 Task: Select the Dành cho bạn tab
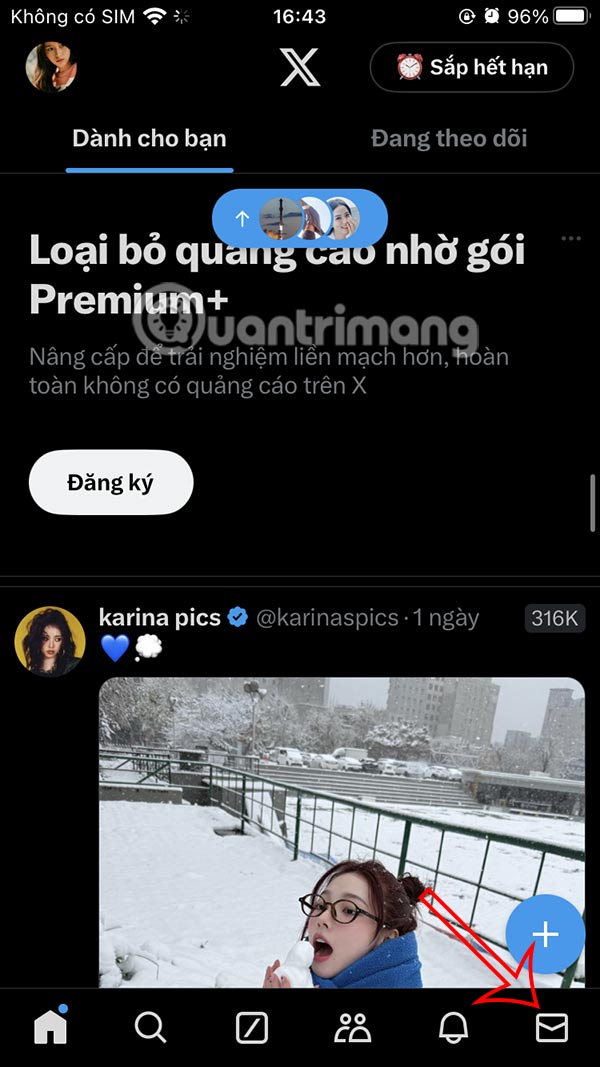pyautogui.click(x=149, y=139)
